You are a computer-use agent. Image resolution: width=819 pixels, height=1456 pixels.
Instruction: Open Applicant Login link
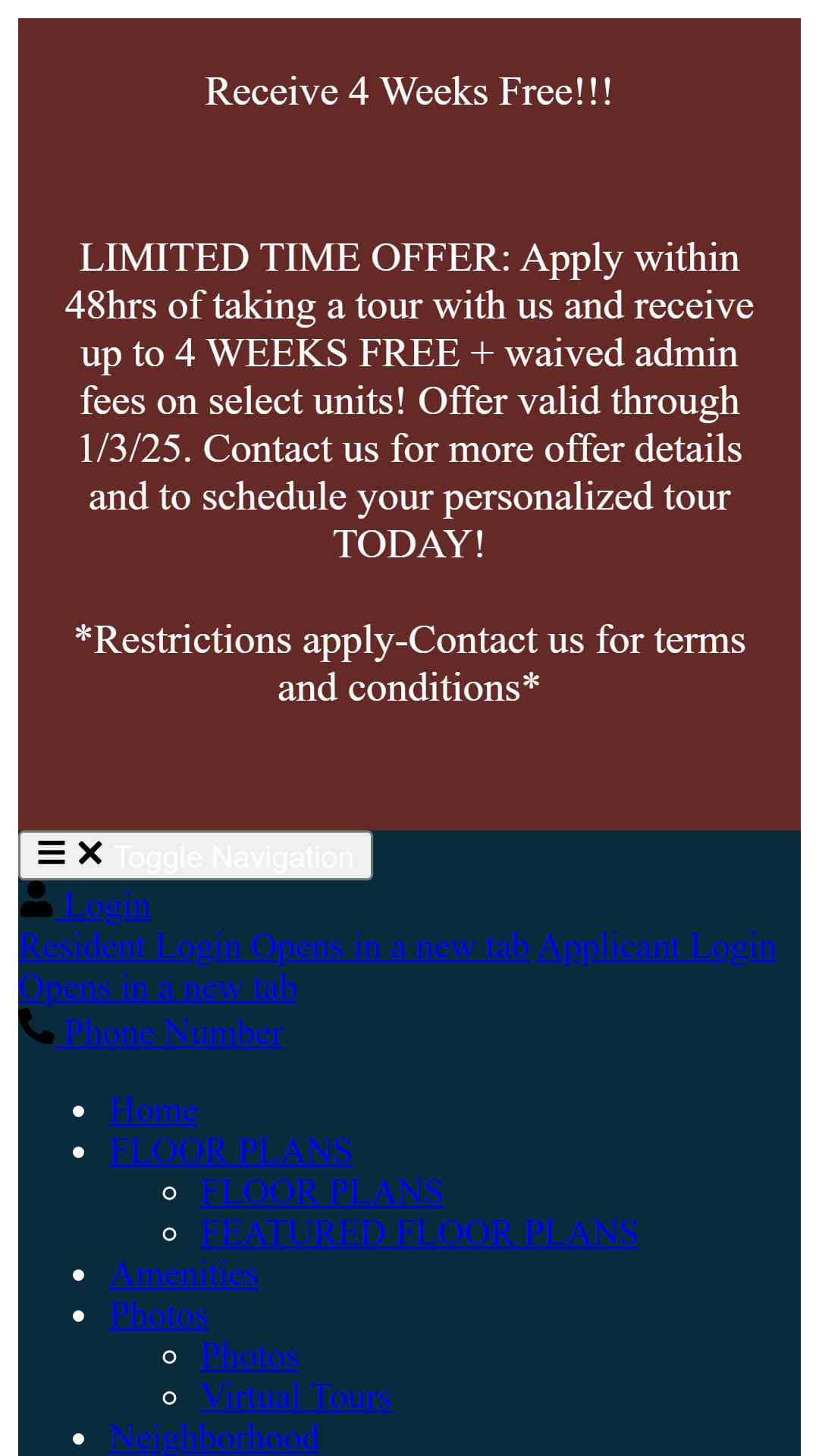(397, 967)
